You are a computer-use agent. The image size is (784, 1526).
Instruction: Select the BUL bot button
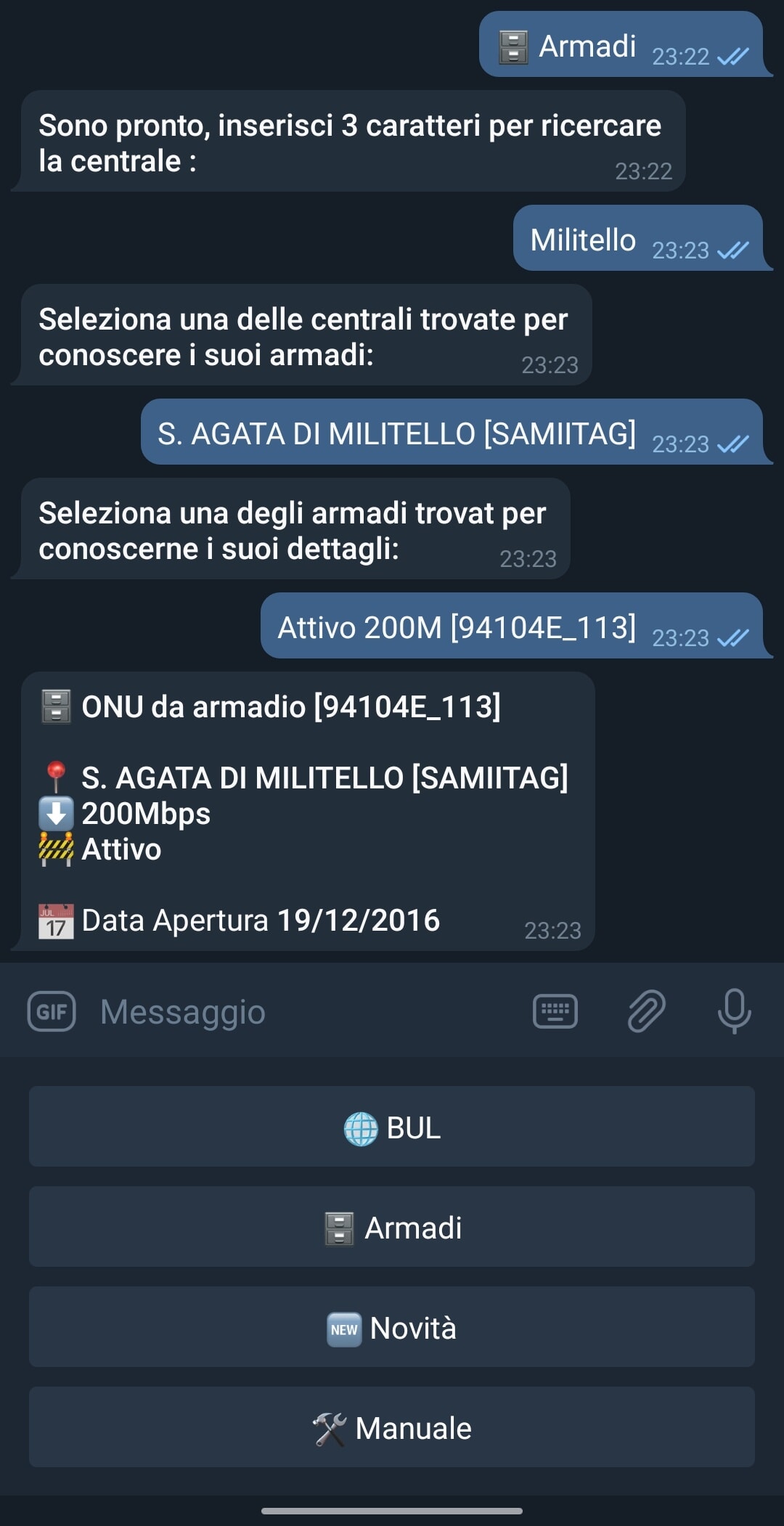click(392, 1127)
